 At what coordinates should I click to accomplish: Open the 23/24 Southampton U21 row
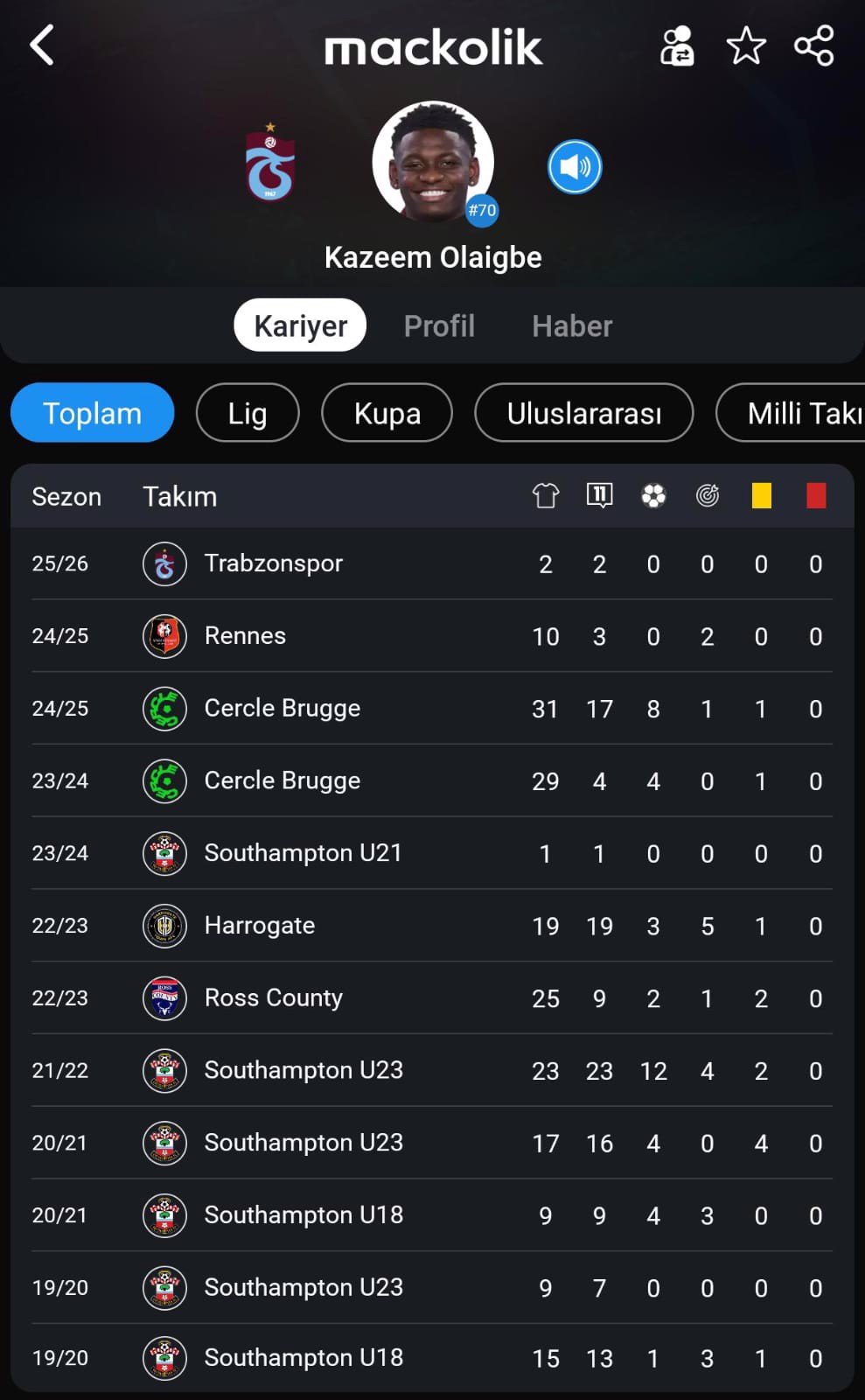click(x=432, y=853)
